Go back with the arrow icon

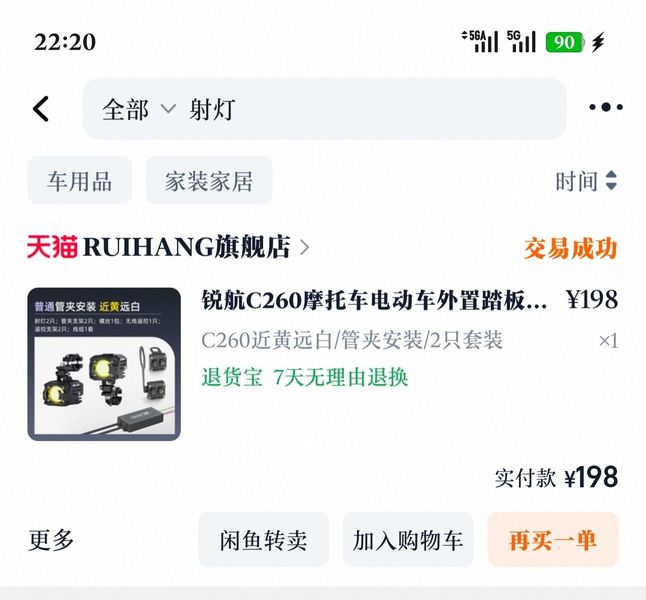(41, 109)
